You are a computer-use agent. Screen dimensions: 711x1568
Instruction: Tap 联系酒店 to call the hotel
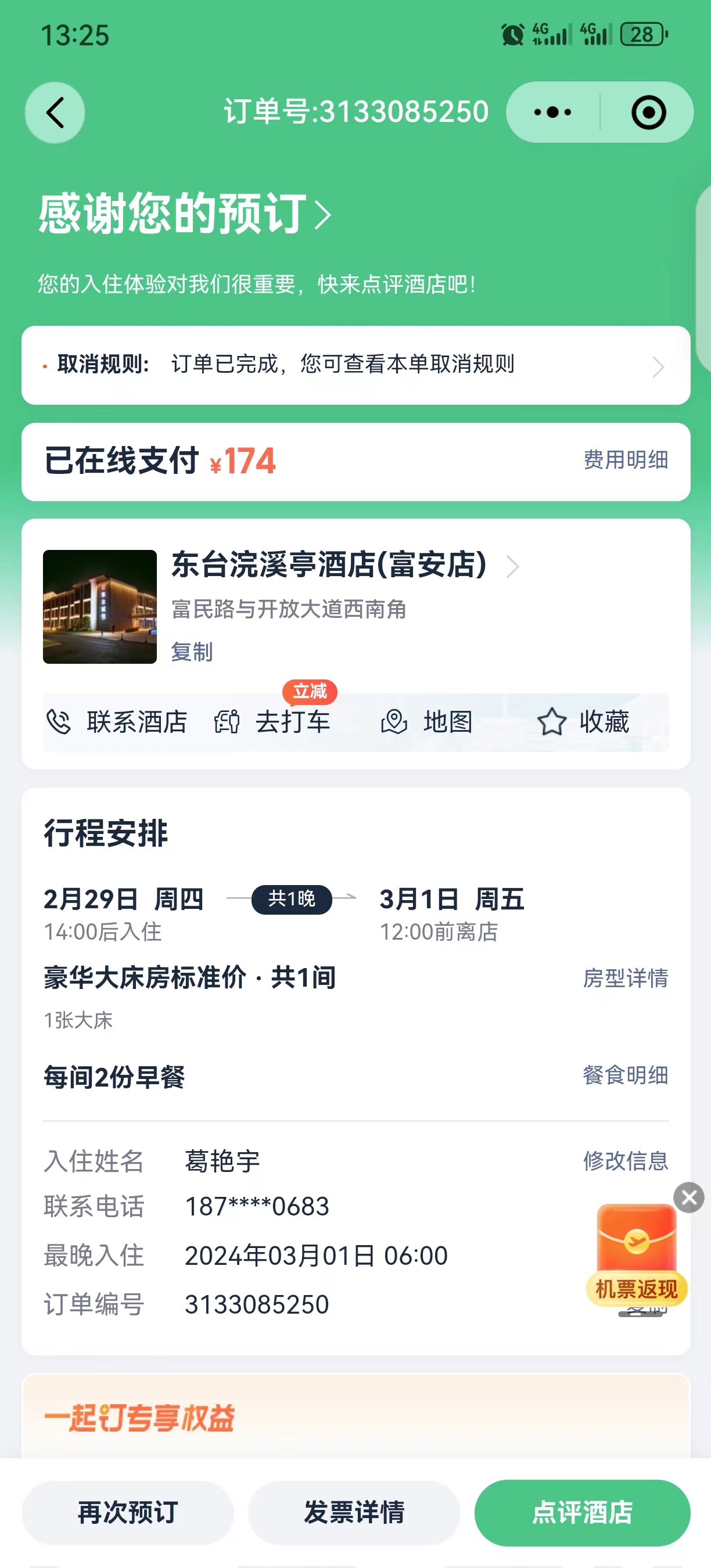[x=117, y=722]
